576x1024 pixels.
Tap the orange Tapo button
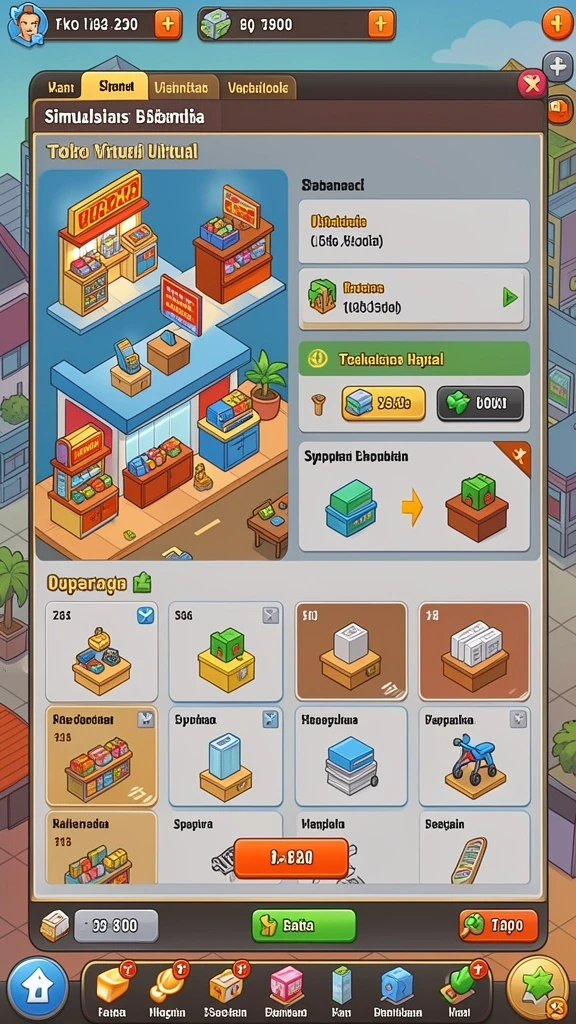(499, 925)
